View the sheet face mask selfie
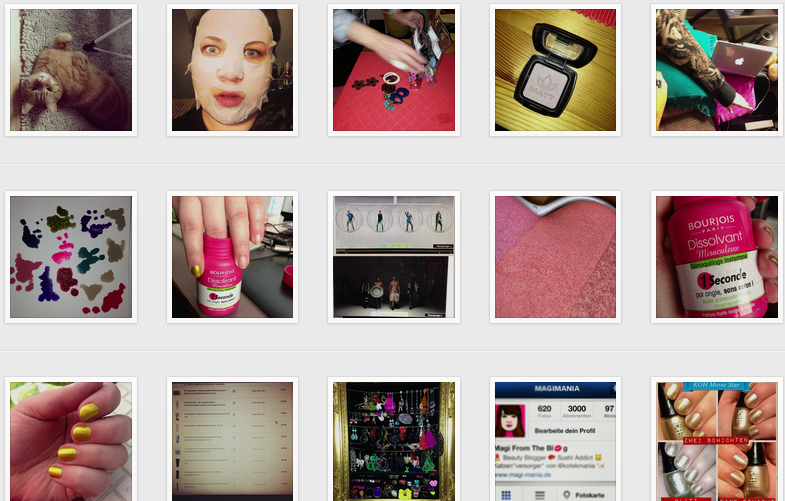Screen dimensions: 785x501 (x=232, y=70)
